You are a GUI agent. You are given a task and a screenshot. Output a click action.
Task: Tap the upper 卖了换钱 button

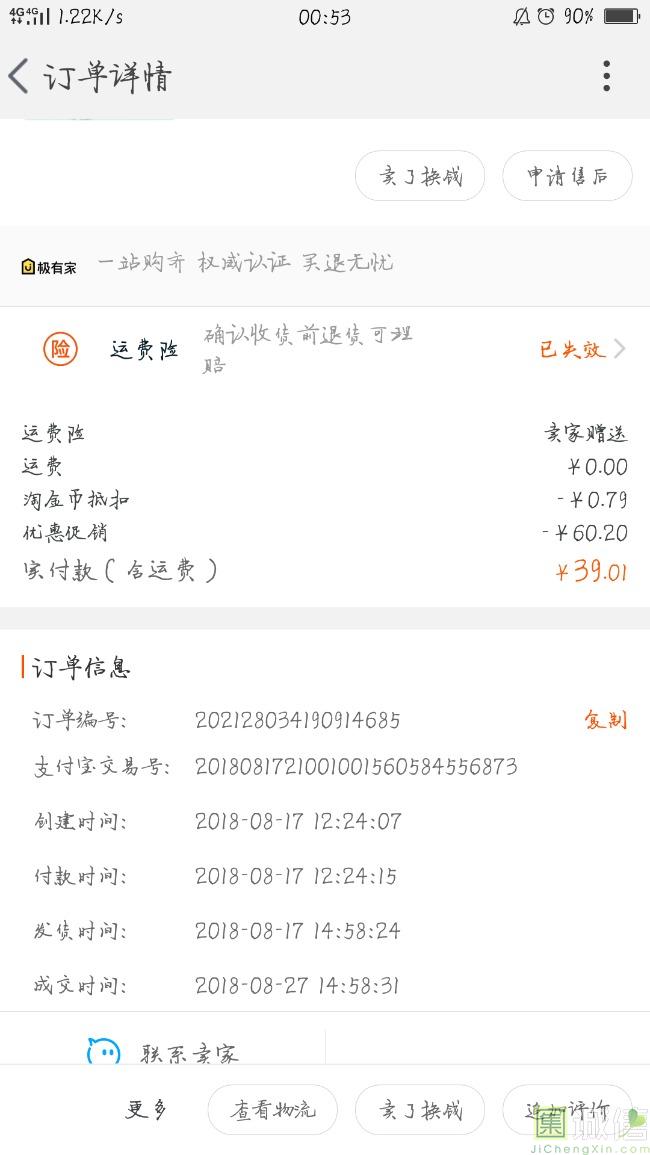[x=420, y=177]
